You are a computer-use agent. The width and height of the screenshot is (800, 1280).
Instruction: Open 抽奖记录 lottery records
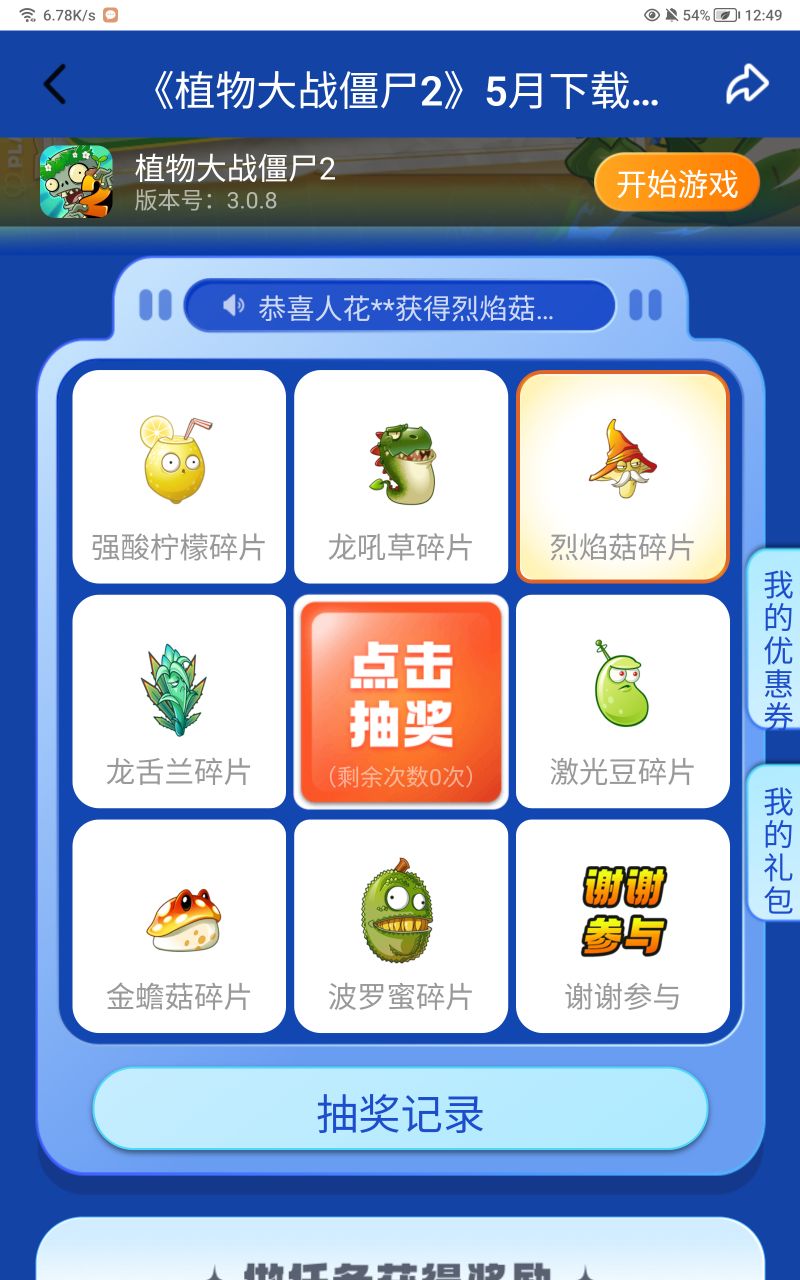400,1114
